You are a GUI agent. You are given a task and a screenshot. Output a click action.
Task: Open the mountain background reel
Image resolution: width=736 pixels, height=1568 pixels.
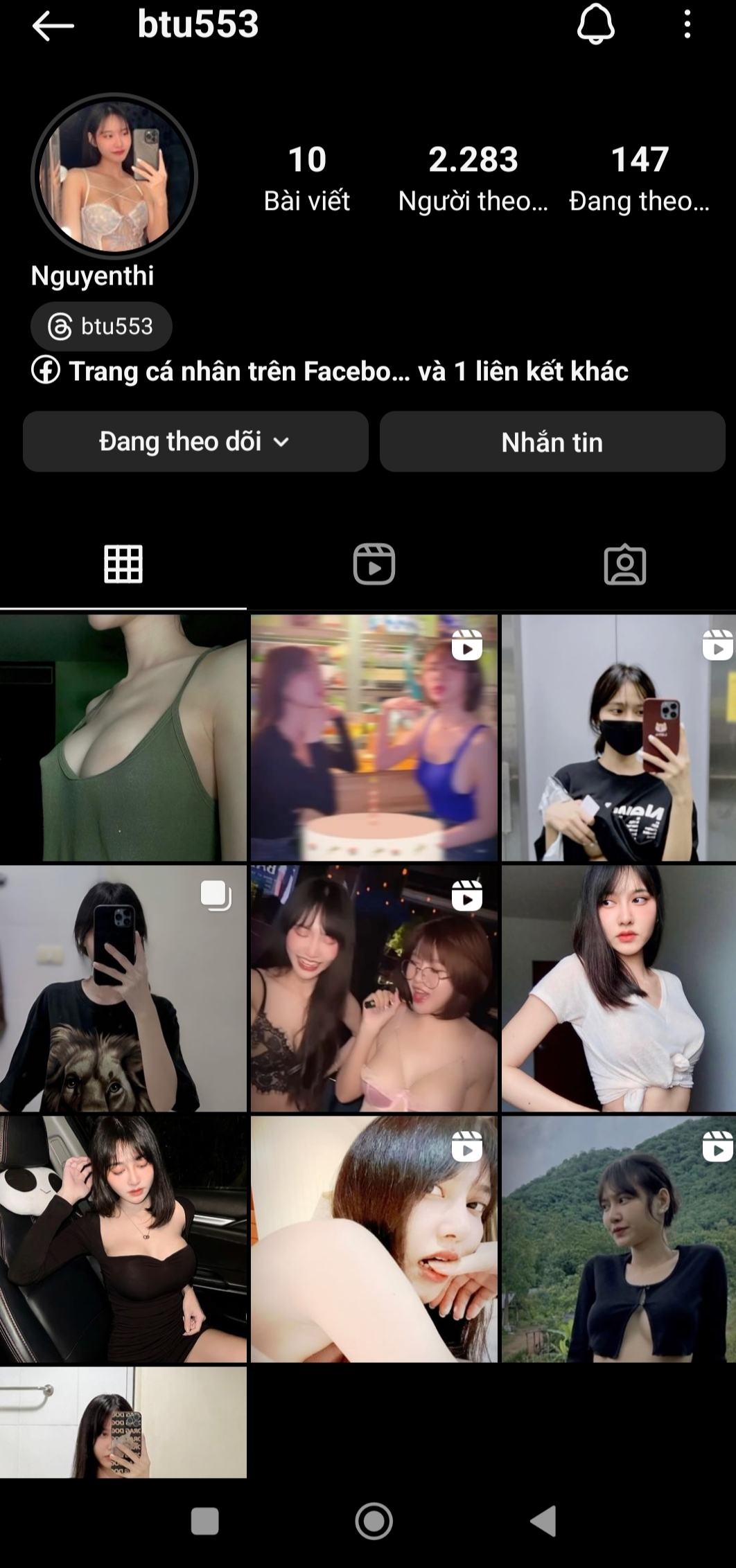click(x=617, y=1239)
